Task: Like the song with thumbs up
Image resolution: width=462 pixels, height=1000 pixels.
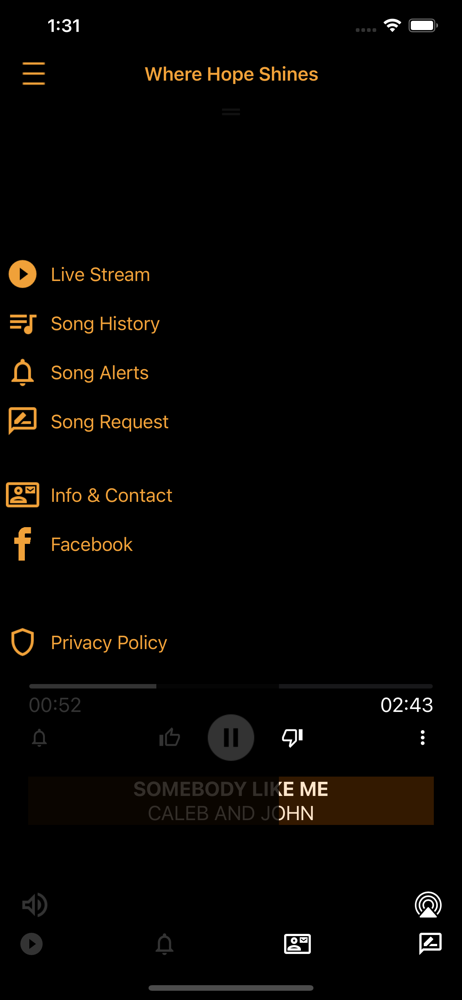Action: click(170, 738)
